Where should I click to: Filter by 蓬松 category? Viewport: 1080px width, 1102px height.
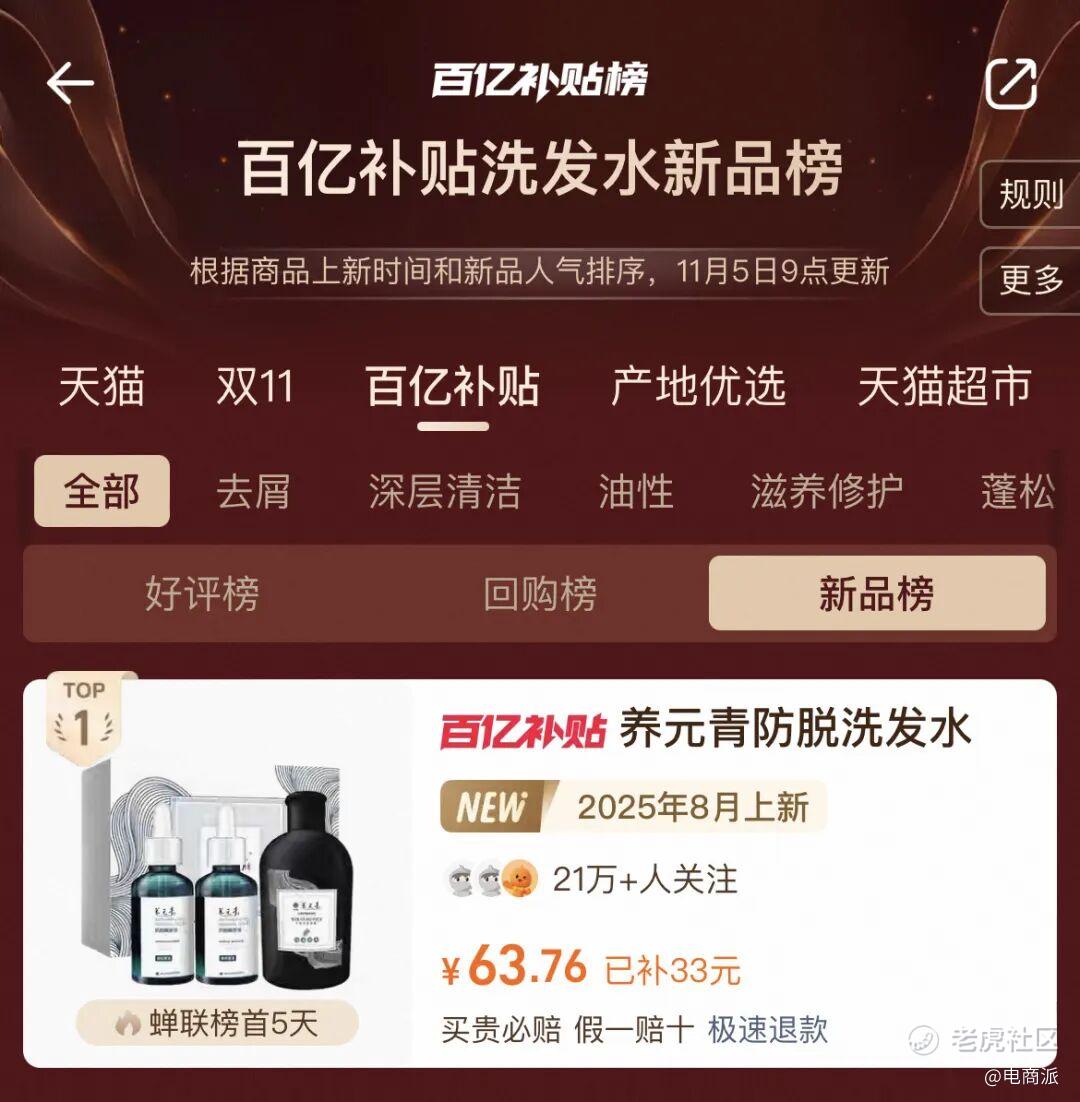[1017, 491]
